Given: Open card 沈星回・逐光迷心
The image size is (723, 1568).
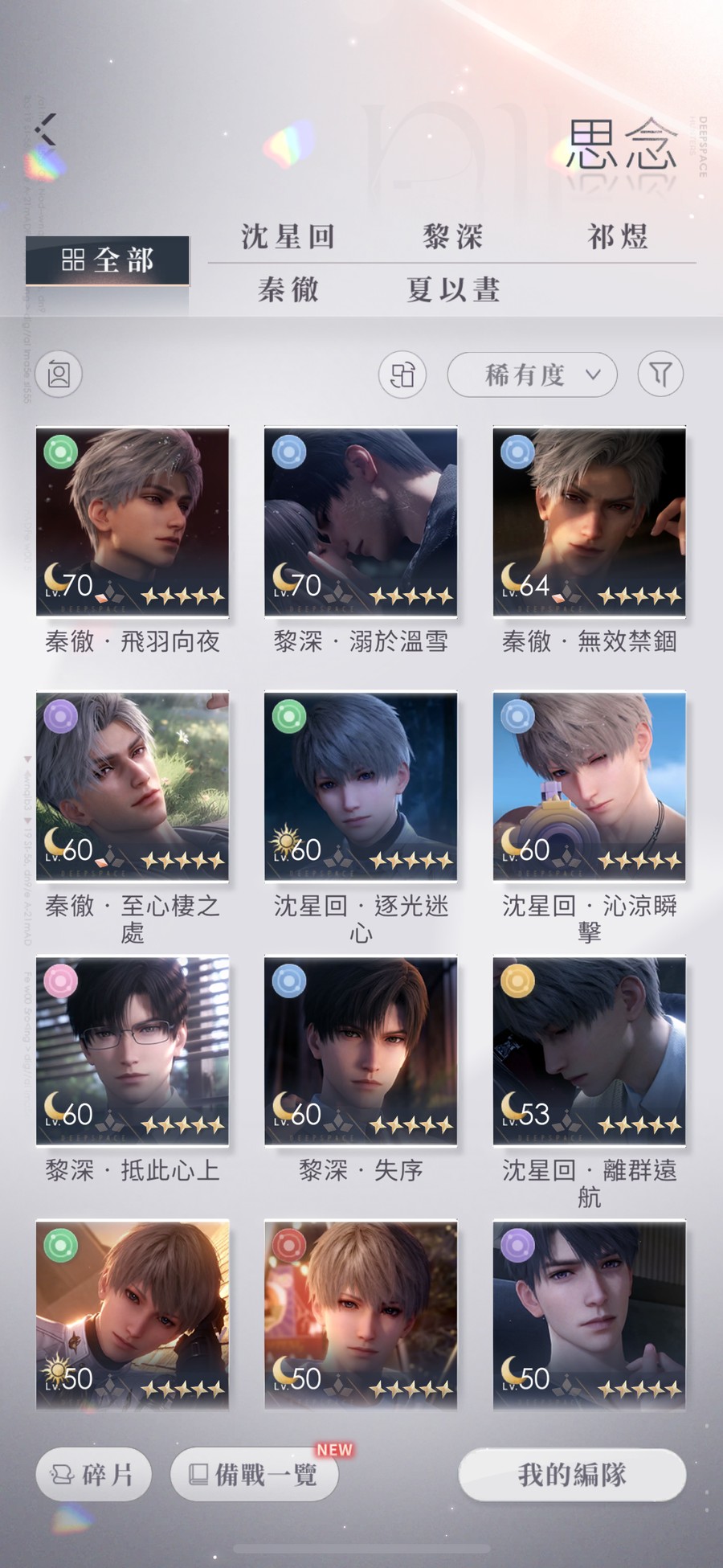Looking at the screenshot, I should 361,786.
